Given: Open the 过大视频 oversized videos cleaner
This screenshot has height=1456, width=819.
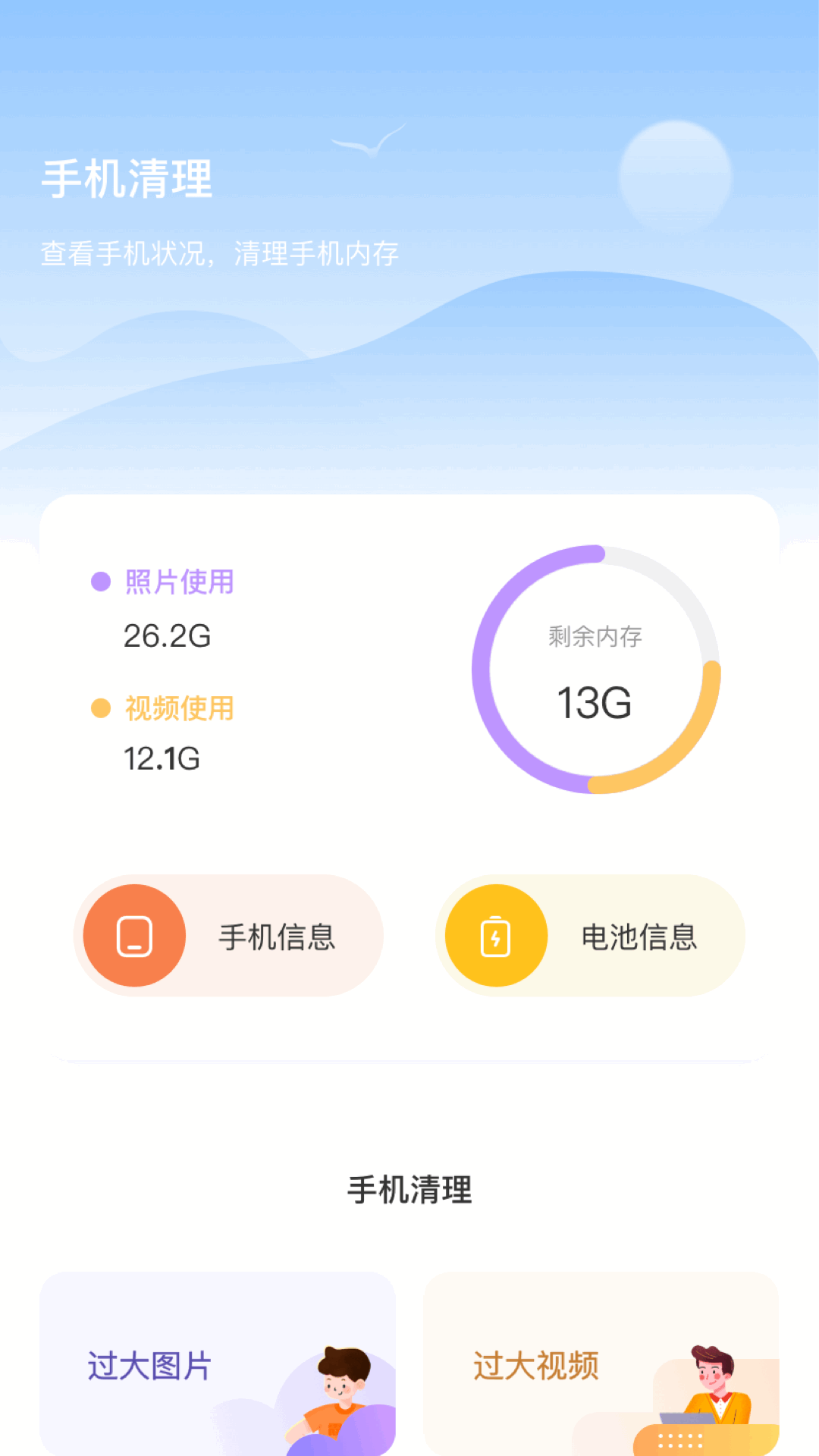Looking at the screenshot, I should click(x=601, y=1365).
